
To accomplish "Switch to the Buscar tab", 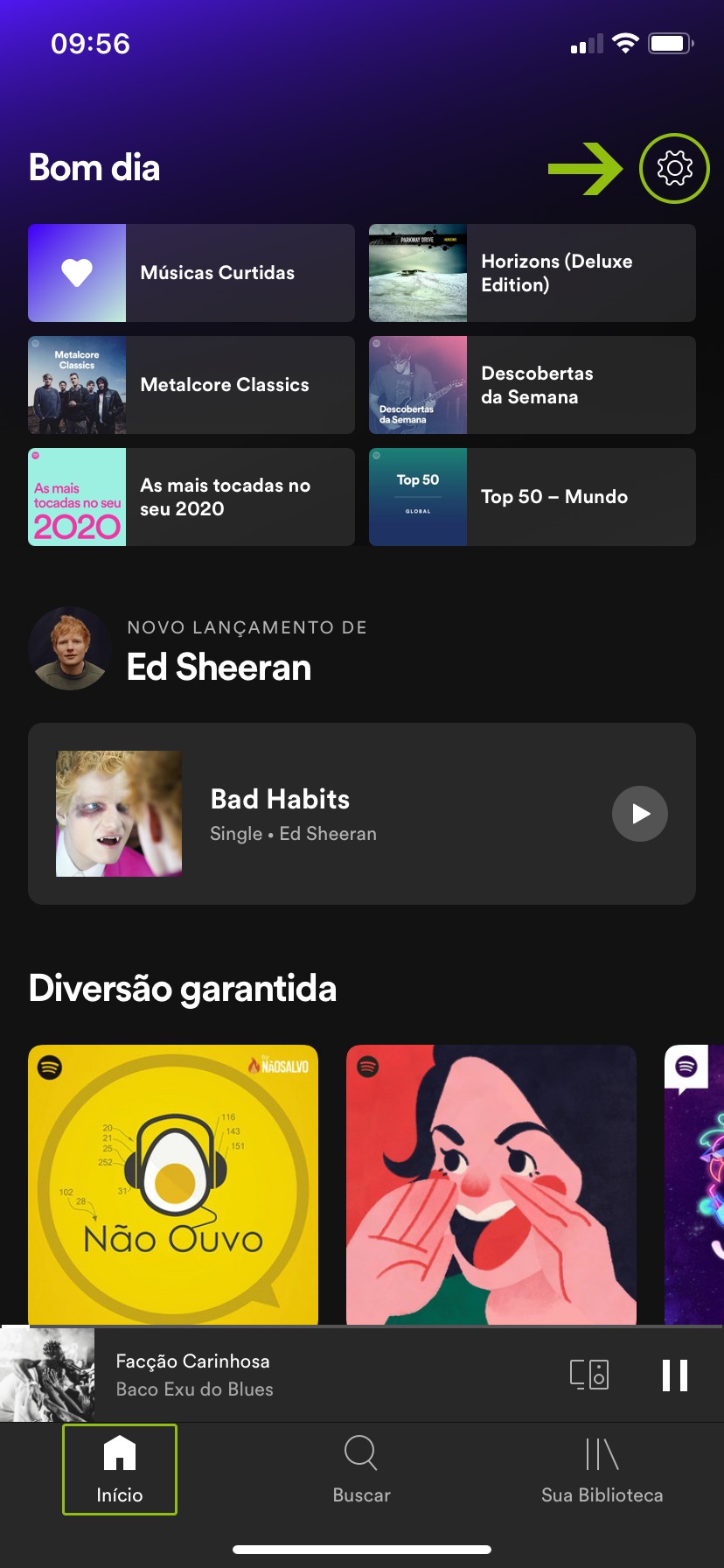I will pos(361,1469).
